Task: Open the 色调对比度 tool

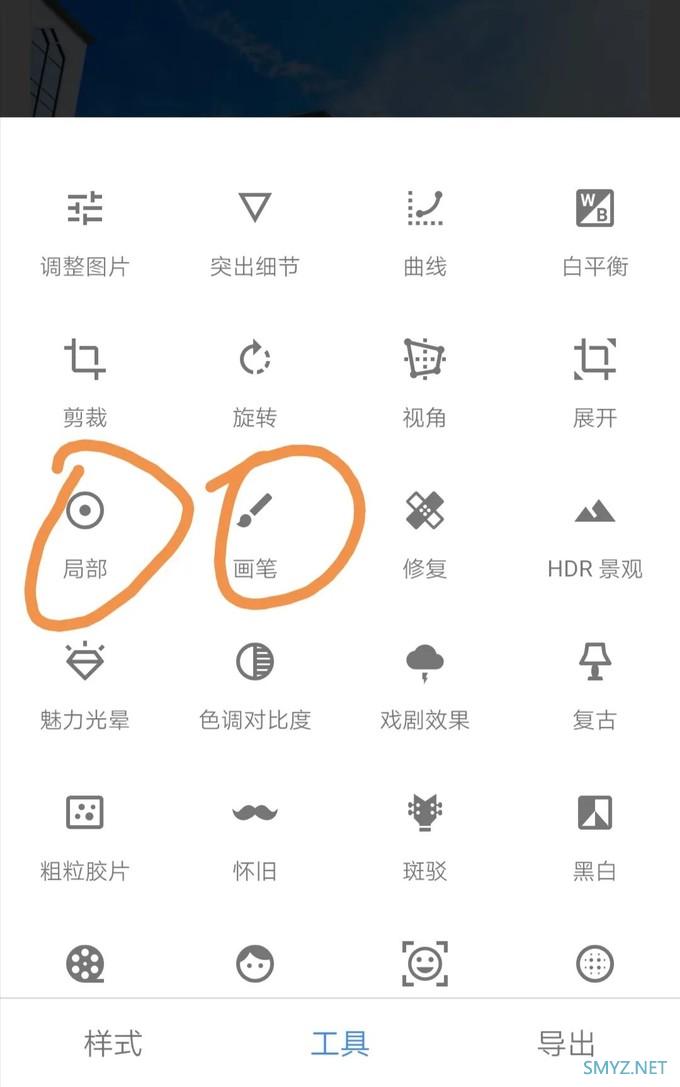Action: [x=255, y=662]
